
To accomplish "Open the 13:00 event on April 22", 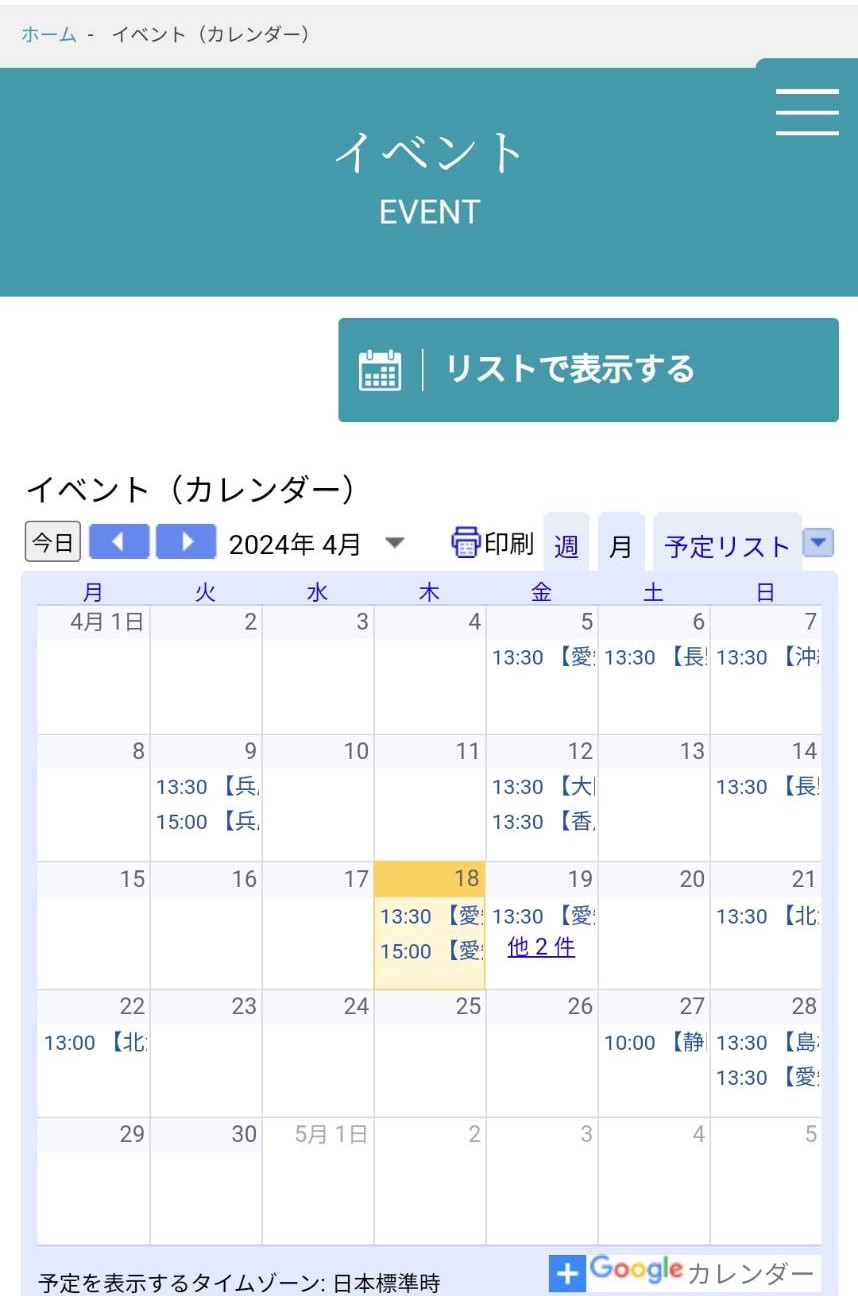I will coord(94,1043).
